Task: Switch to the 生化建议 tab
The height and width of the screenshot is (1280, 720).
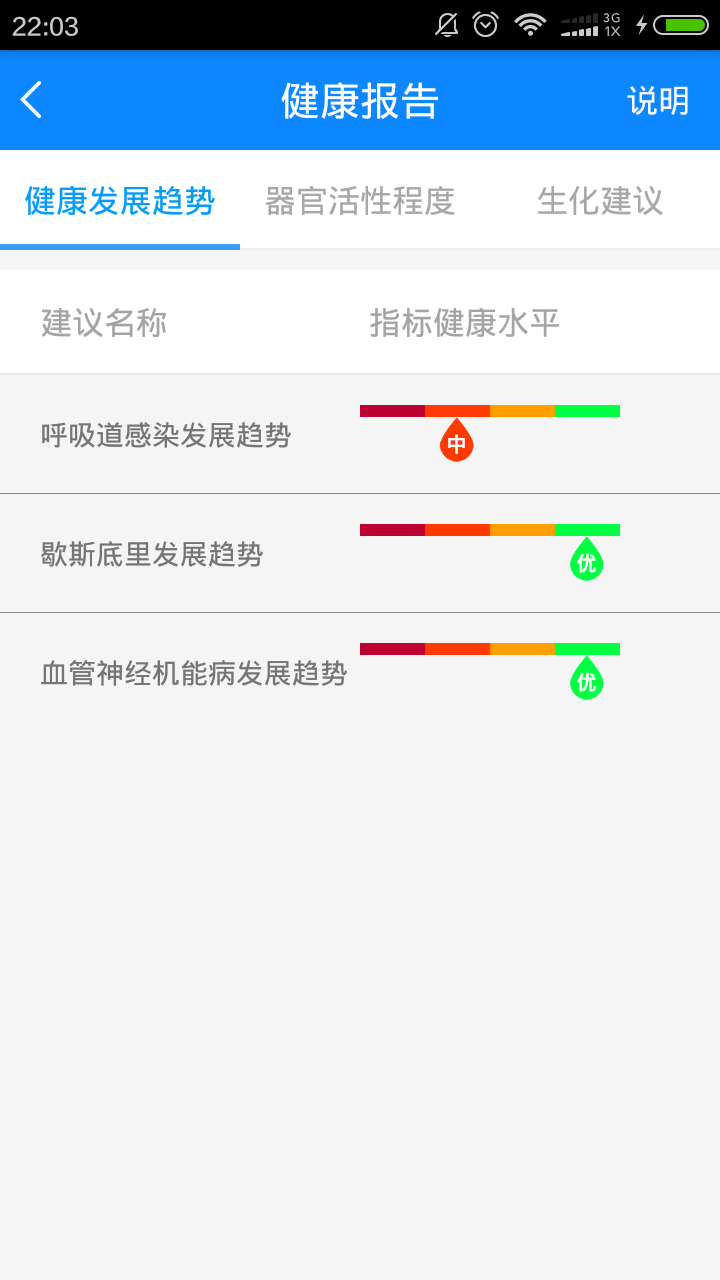Action: point(600,200)
